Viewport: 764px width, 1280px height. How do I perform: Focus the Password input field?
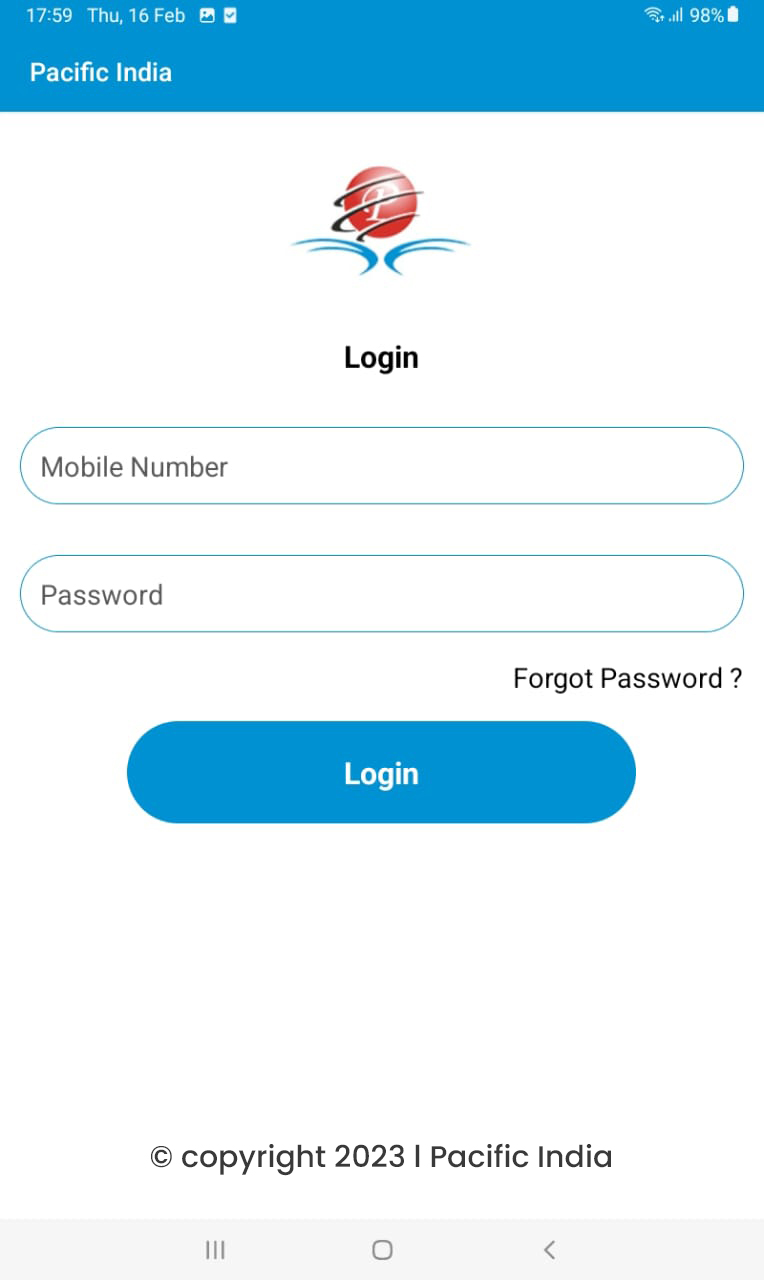(381, 594)
